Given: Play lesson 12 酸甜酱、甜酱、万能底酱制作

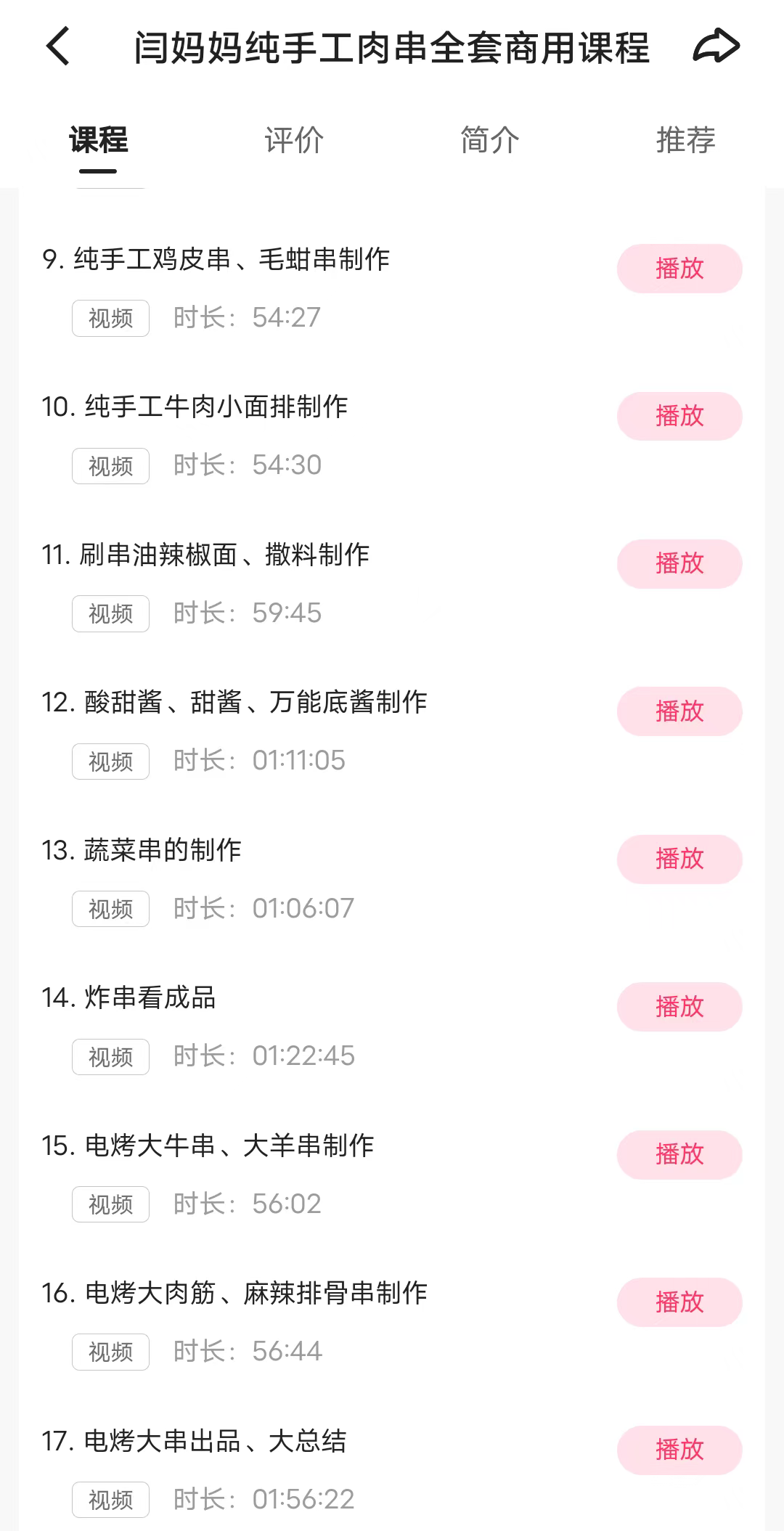Looking at the screenshot, I should 678,712.
